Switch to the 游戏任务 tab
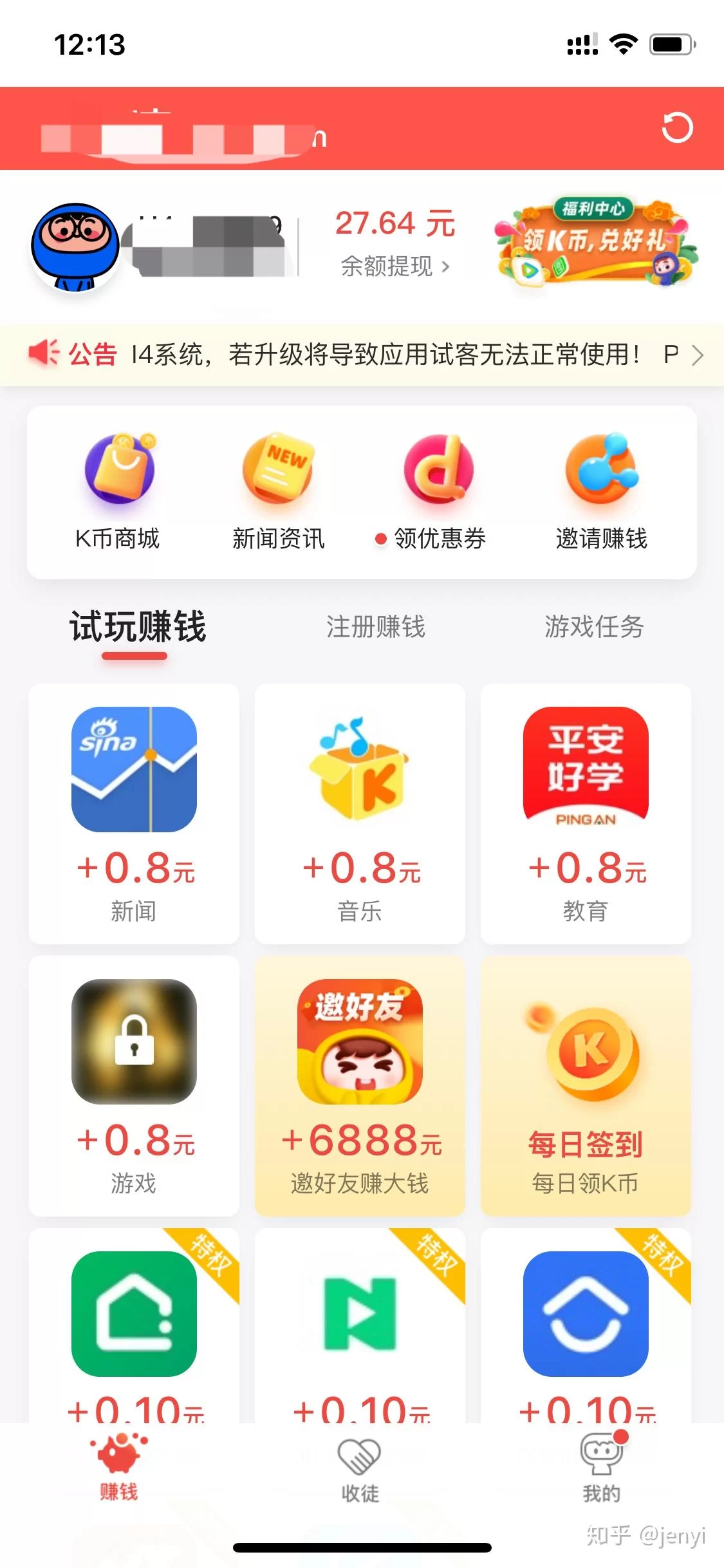 [x=593, y=628]
